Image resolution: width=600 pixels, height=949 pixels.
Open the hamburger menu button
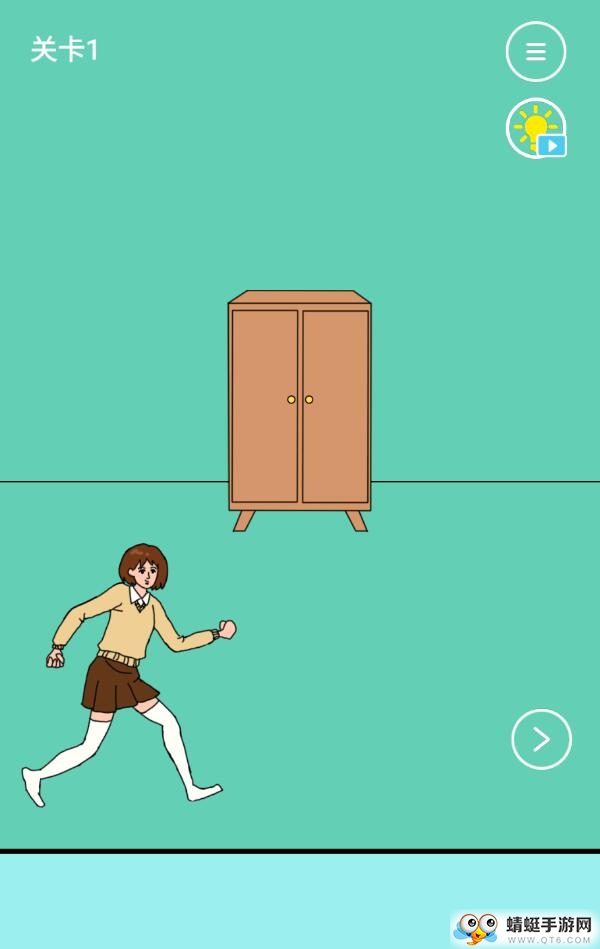[x=536, y=52]
